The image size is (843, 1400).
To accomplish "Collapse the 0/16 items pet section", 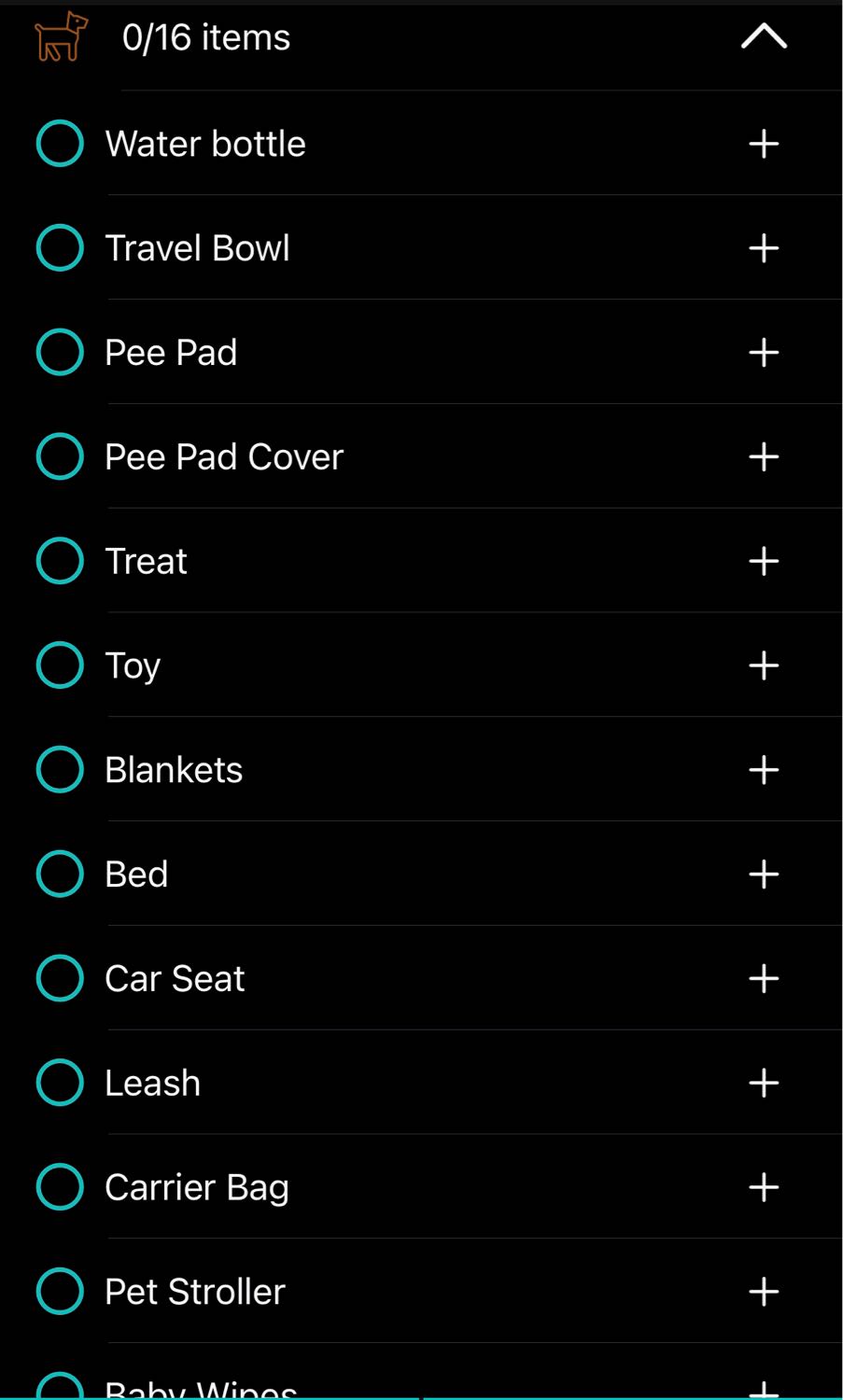I will pos(764,37).
